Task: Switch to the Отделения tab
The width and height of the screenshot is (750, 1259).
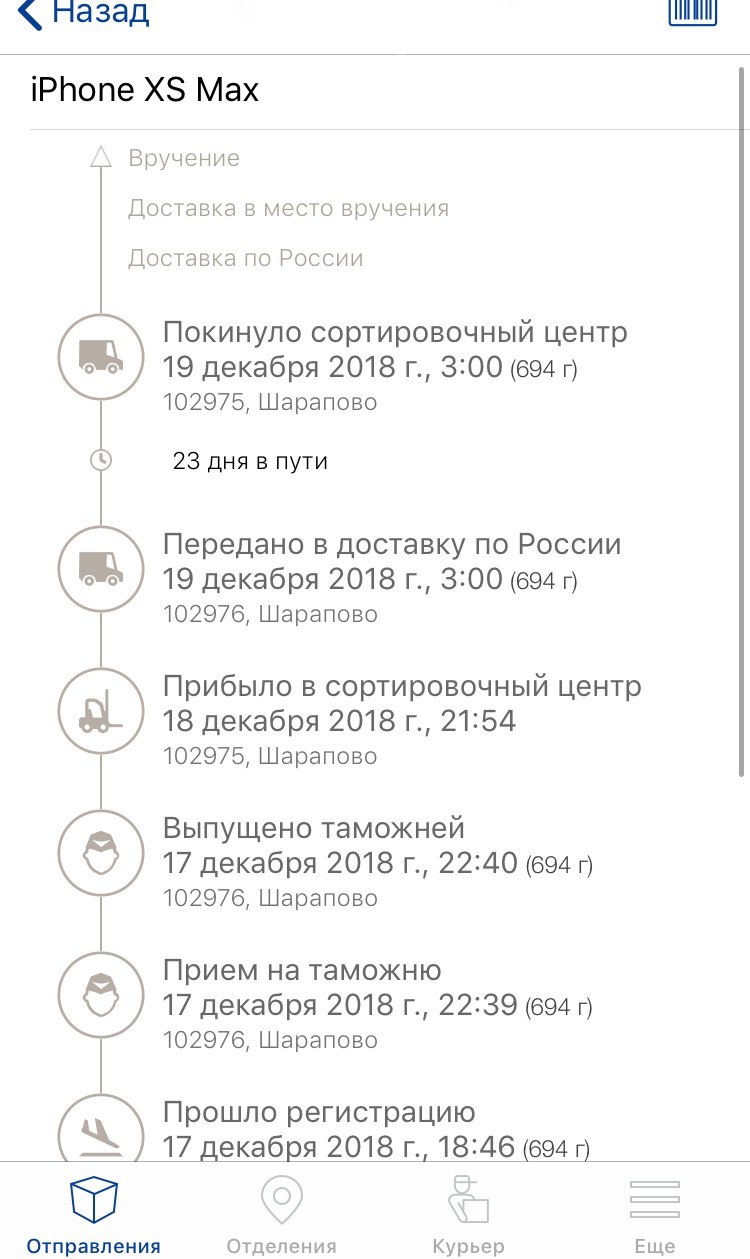Action: [x=281, y=1214]
